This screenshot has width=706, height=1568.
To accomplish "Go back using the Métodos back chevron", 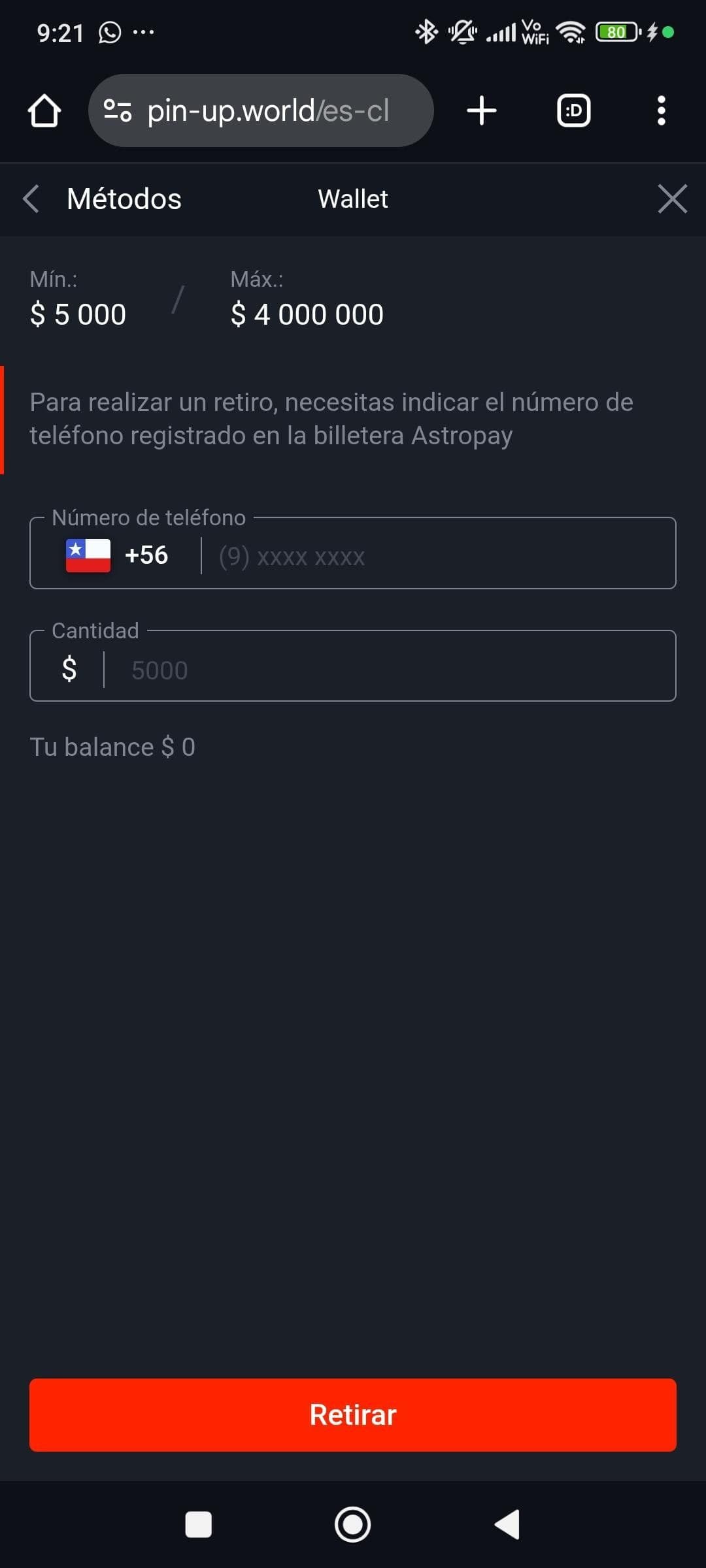I will (x=31, y=199).
